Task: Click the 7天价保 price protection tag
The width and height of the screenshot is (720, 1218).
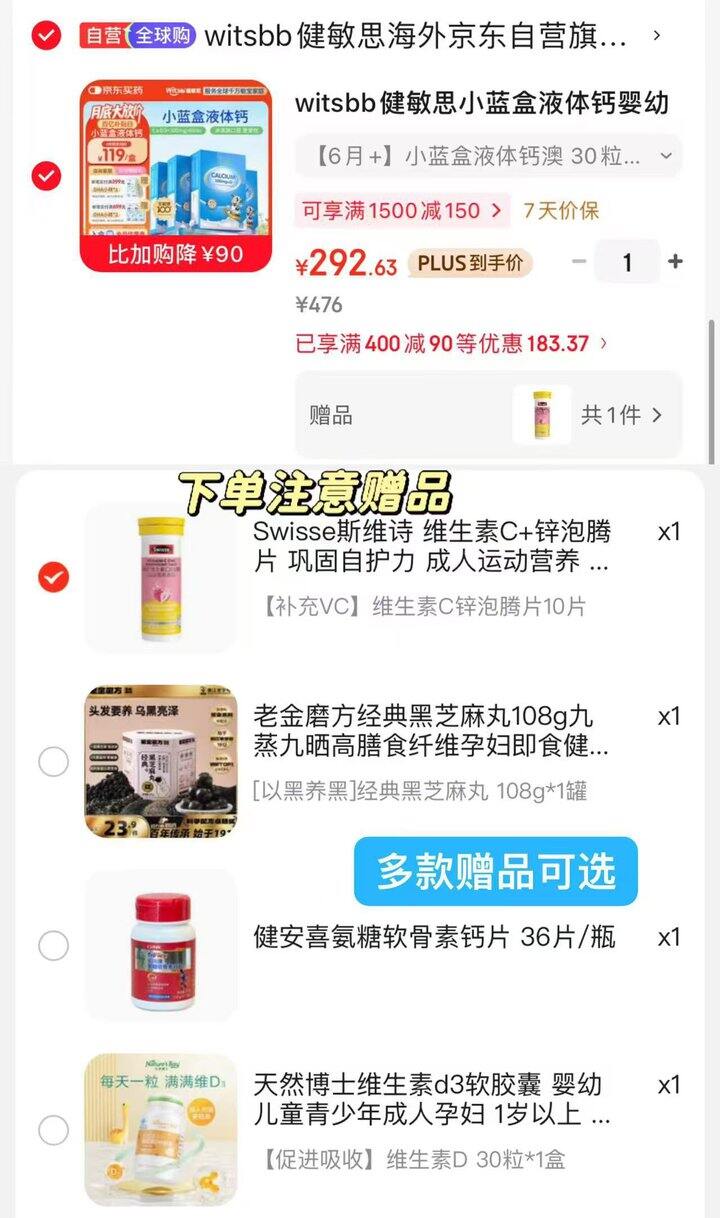Action: click(x=565, y=211)
